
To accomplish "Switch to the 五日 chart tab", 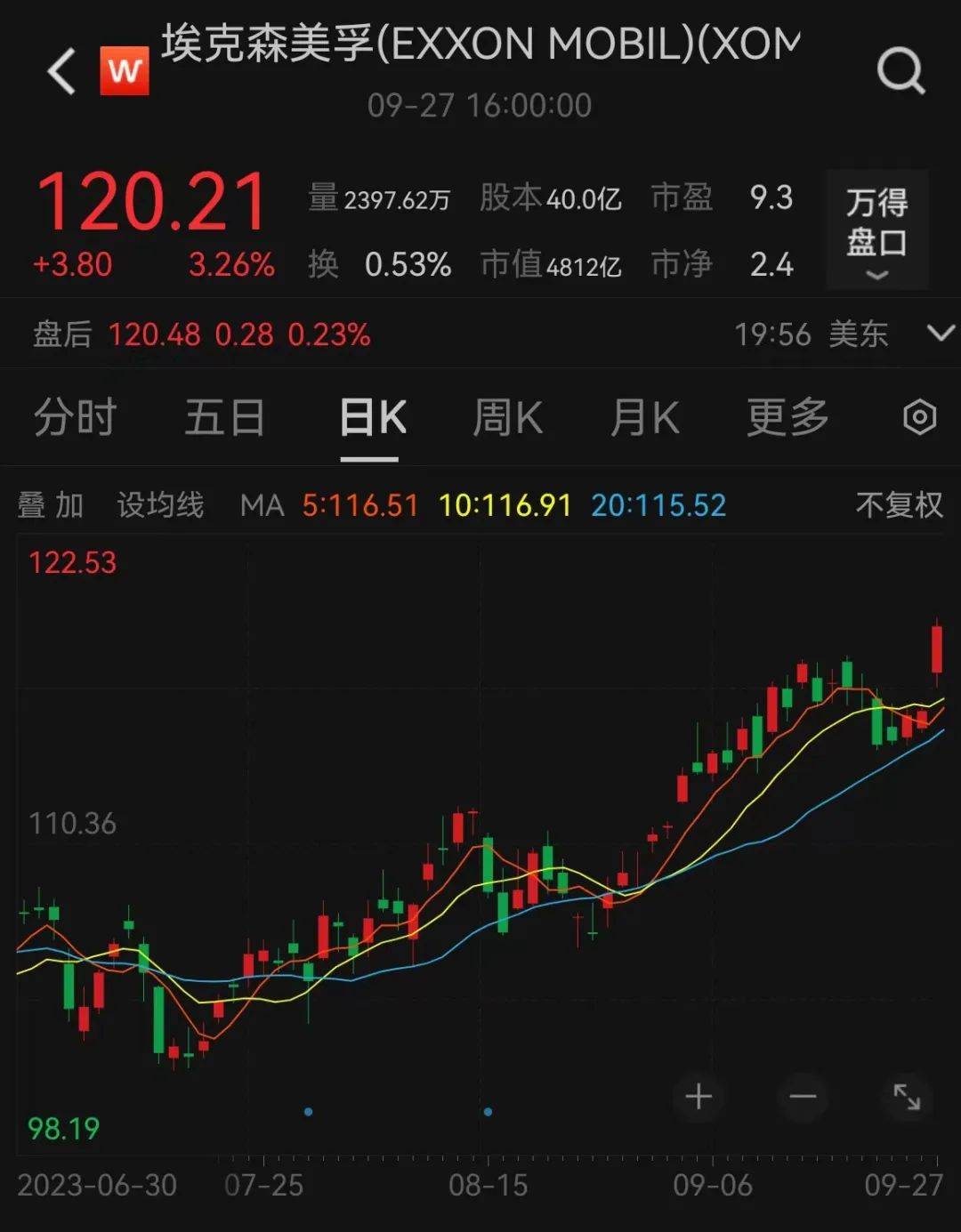I will (x=224, y=417).
